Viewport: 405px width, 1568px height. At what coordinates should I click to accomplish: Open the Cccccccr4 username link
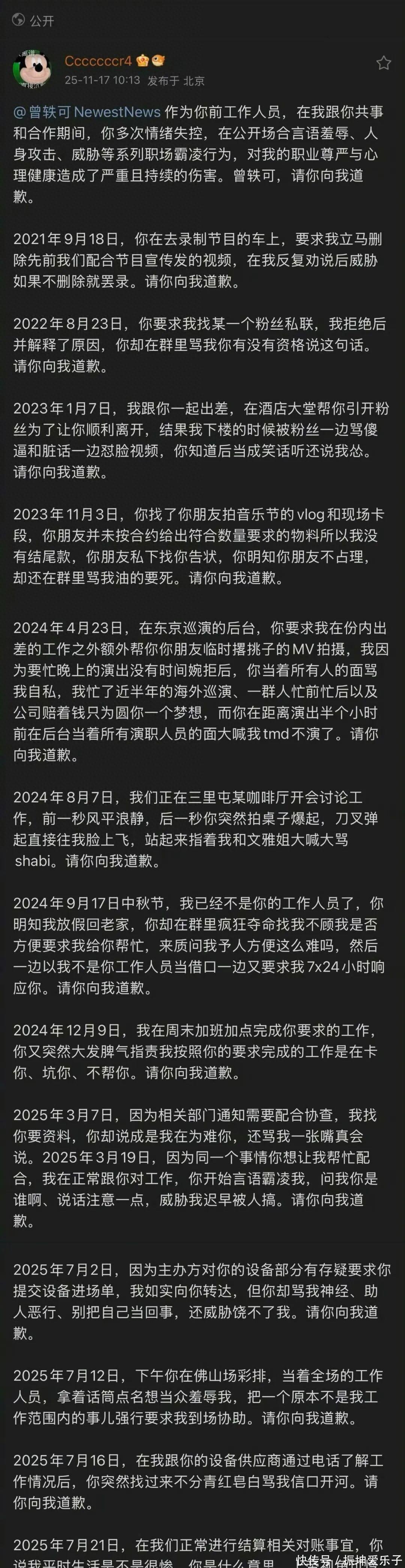98,61
